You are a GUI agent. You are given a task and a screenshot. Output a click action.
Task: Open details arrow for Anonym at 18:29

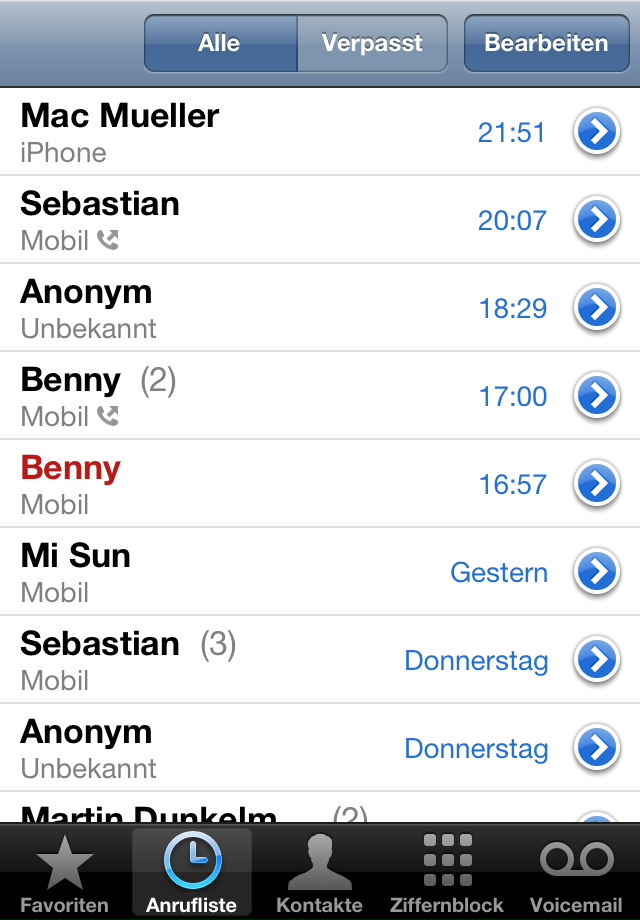(x=597, y=308)
